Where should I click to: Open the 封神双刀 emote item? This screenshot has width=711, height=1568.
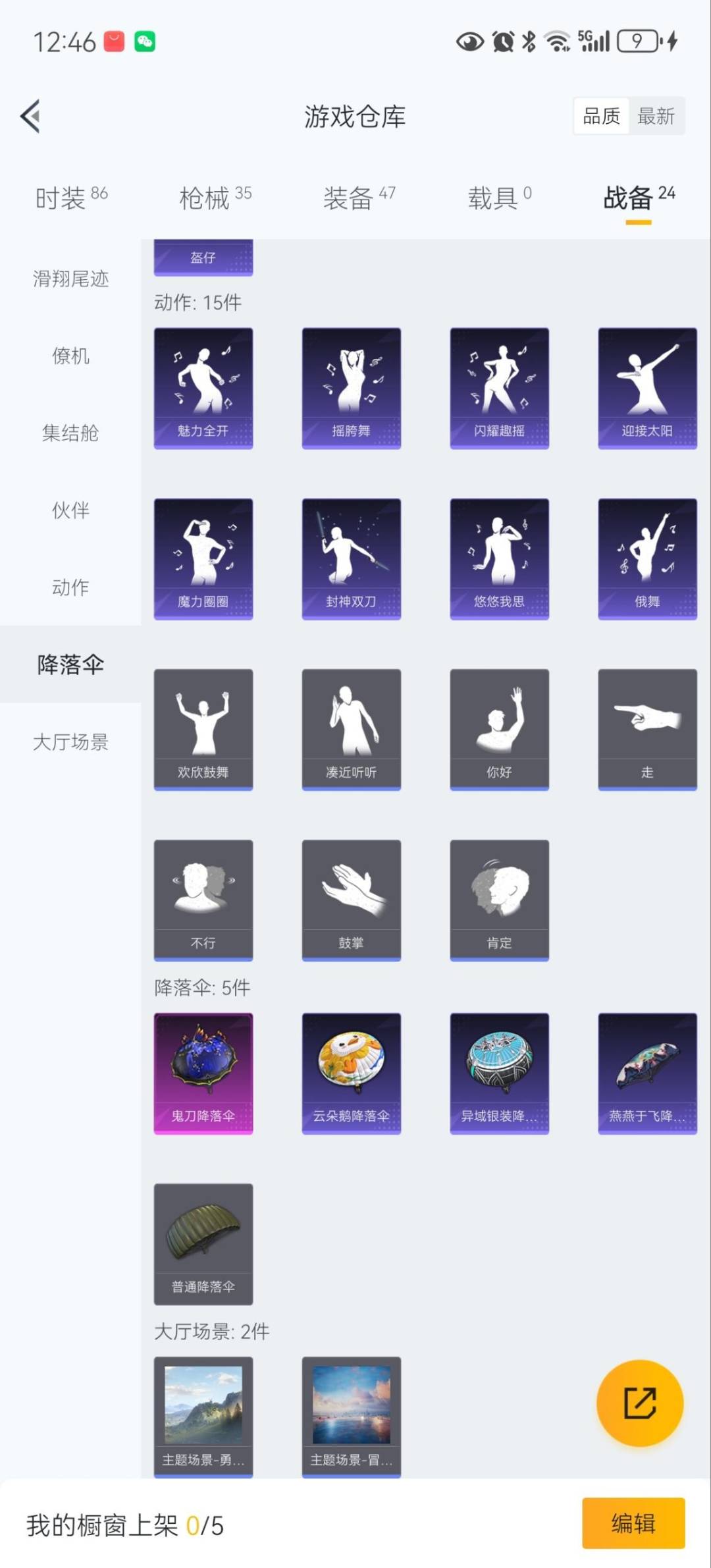351,558
